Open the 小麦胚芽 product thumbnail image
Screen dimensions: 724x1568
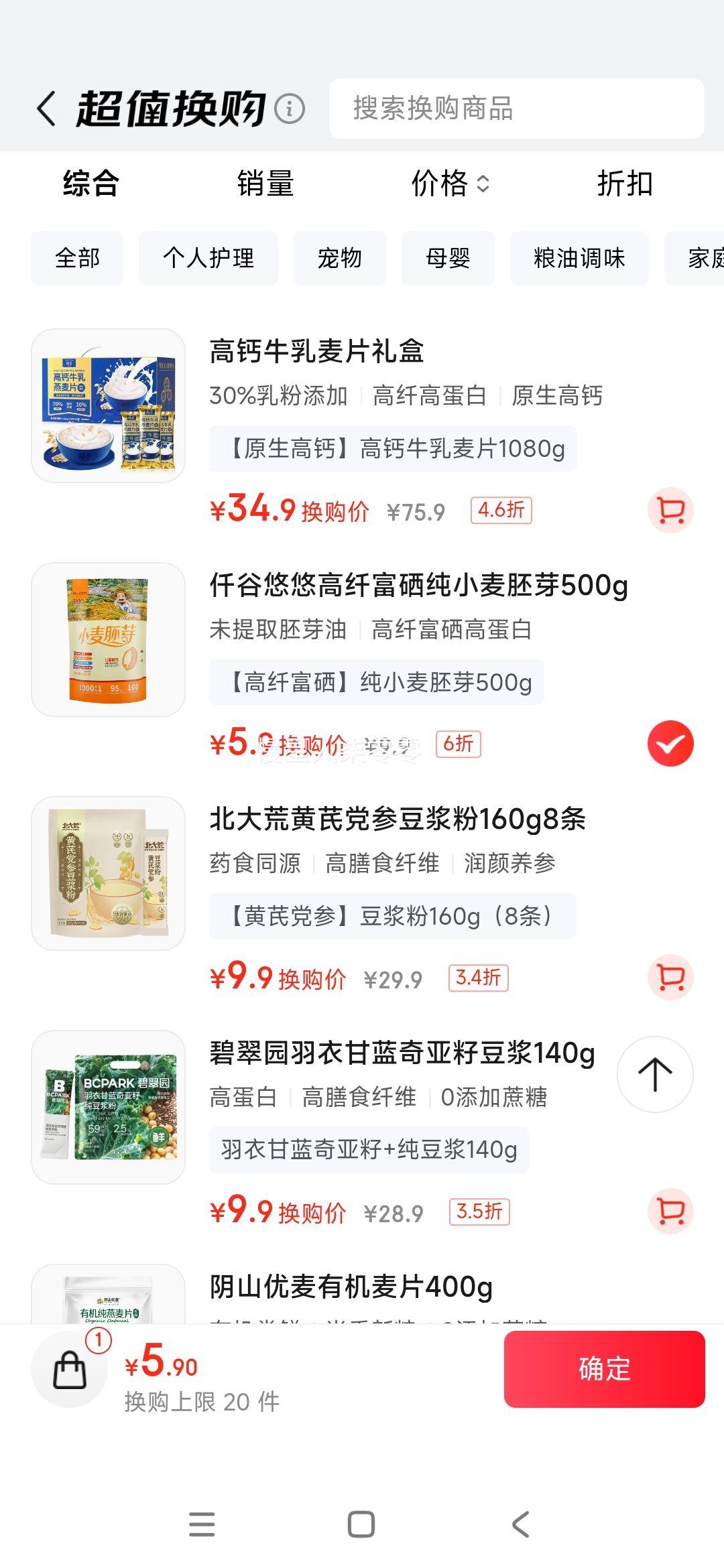pyautogui.click(x=109, y=640)
